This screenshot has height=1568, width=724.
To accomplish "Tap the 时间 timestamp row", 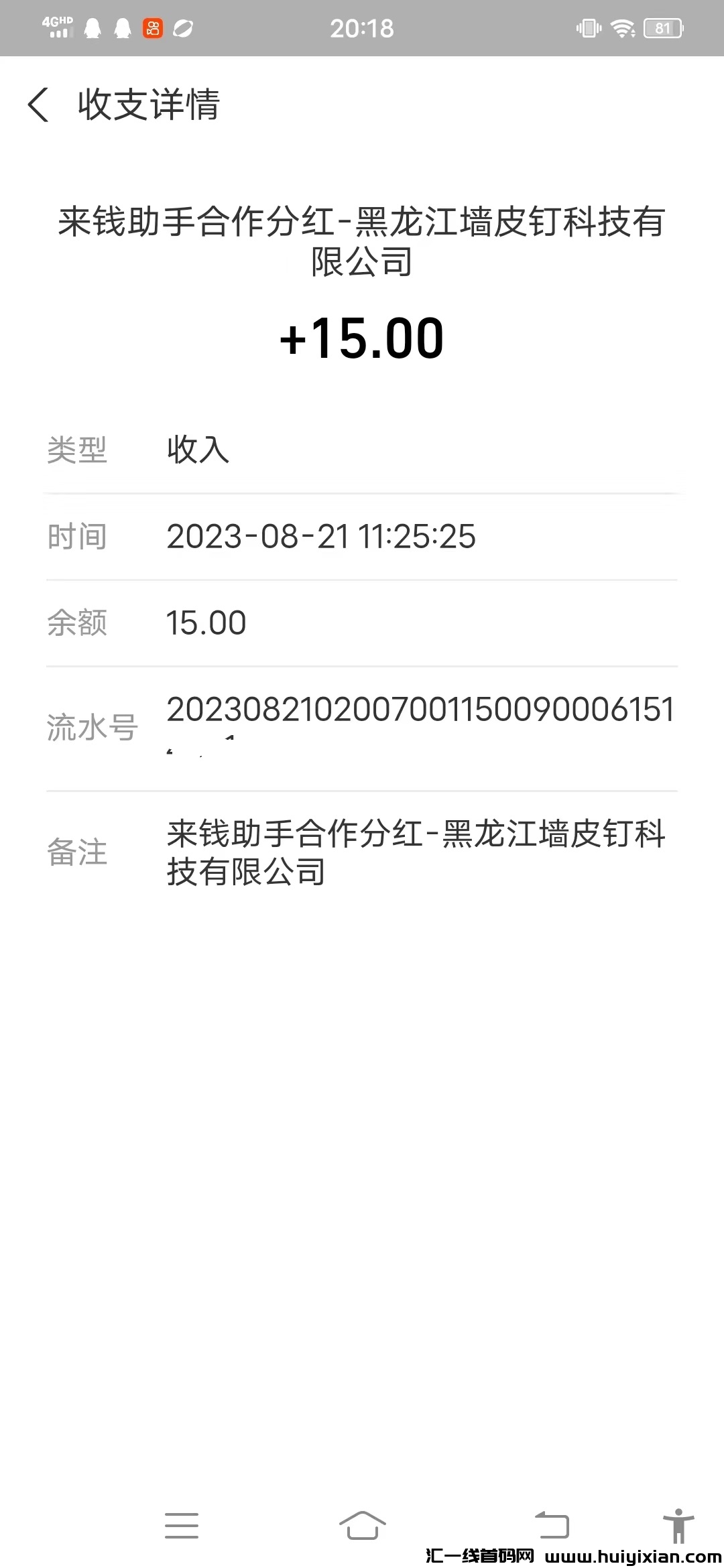I will (322, 536).
